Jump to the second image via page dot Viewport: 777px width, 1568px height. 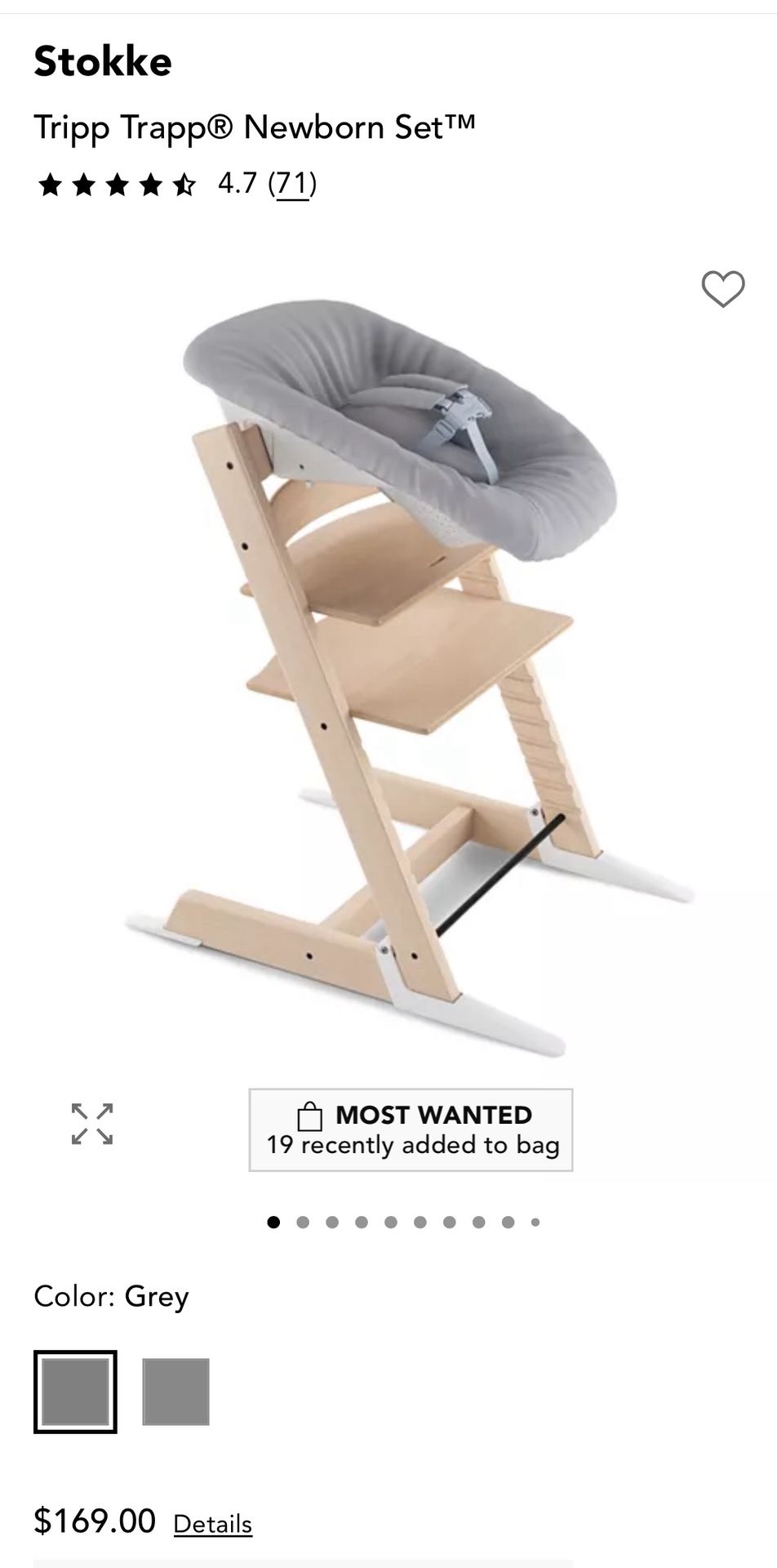(x=303, y=1223)
